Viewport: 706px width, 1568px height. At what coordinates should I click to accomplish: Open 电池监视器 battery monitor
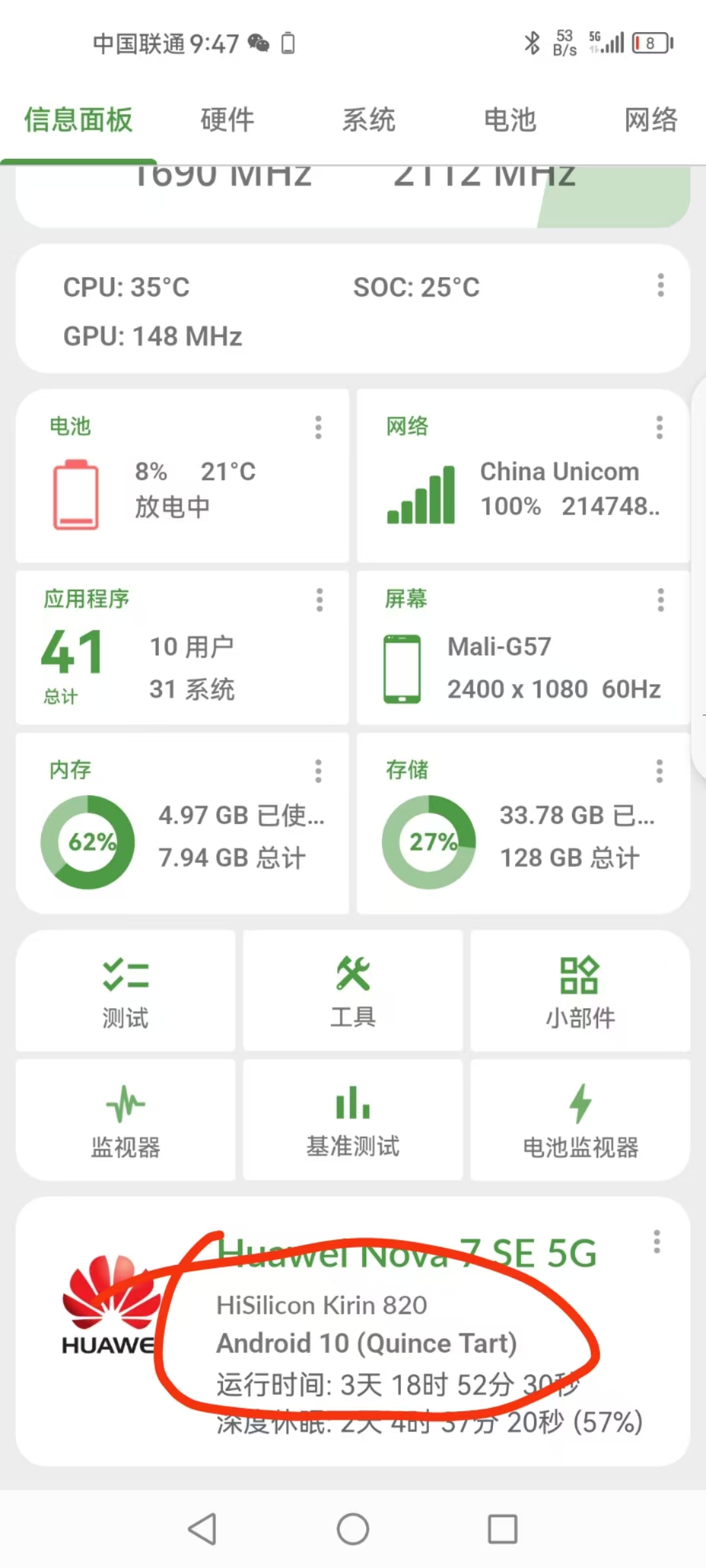tap(580, 1120)
